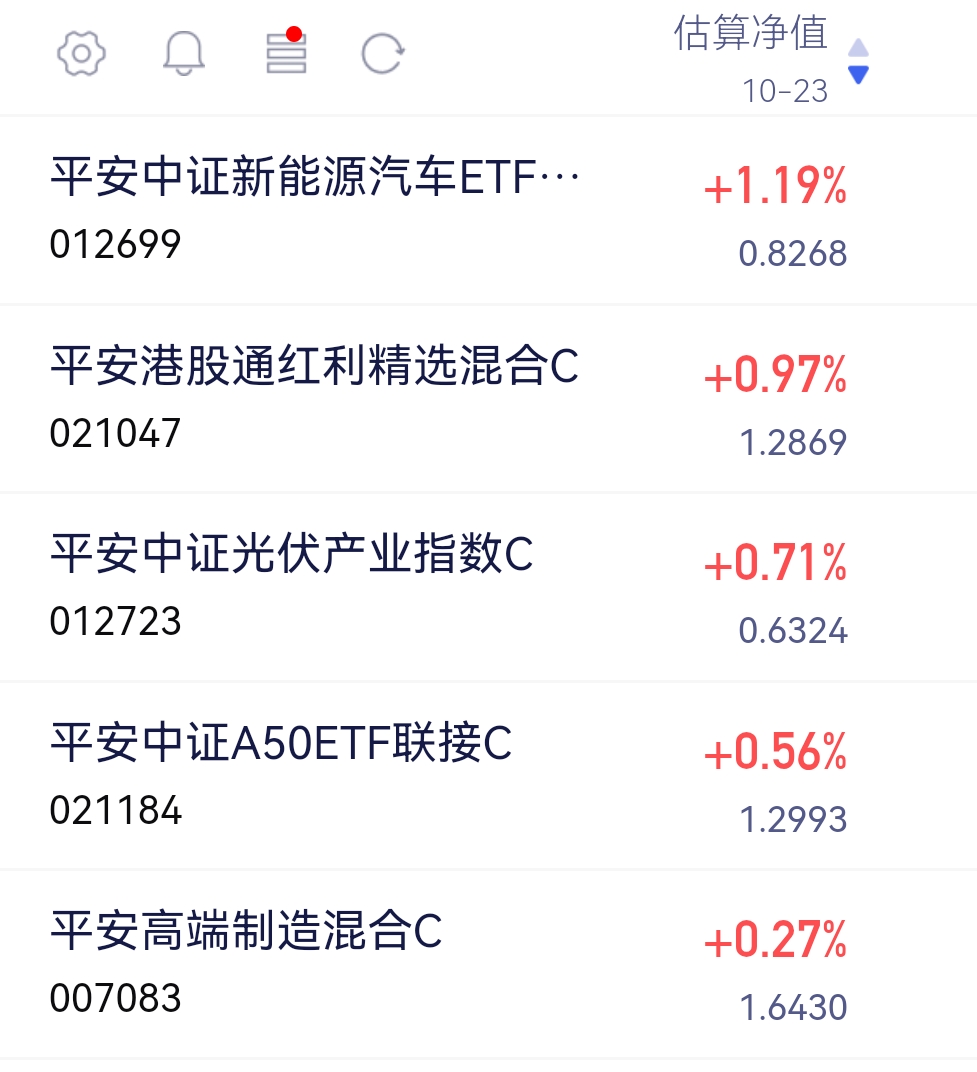The width and height of the screenshot is (977, 1072).
Task: Sort by 估算净值 column
Action: [771, 59]
